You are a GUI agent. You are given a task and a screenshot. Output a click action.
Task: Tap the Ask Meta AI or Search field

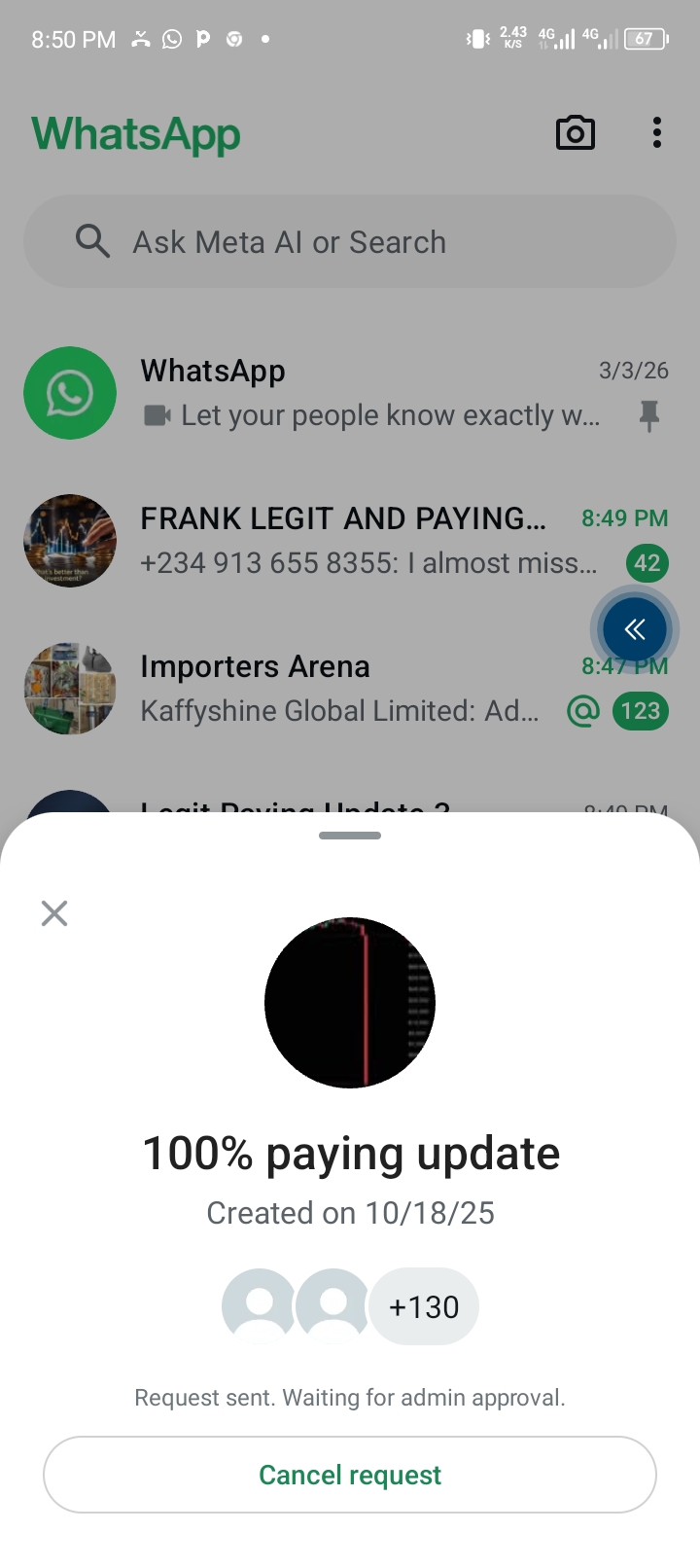(x=350, y=242)
